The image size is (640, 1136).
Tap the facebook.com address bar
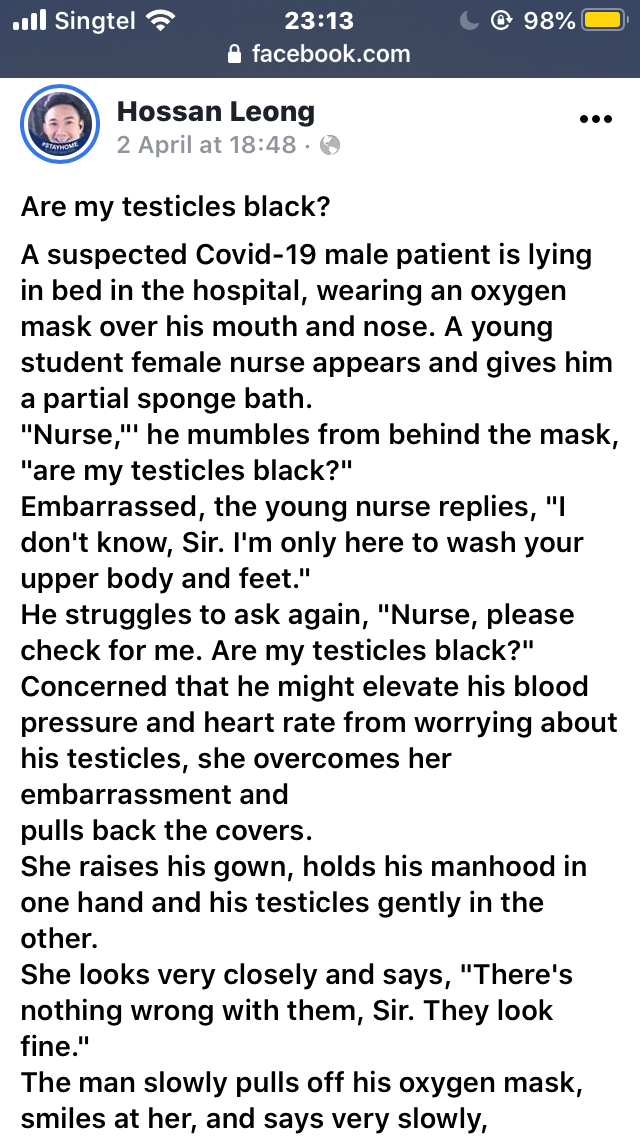pos(320,54)
